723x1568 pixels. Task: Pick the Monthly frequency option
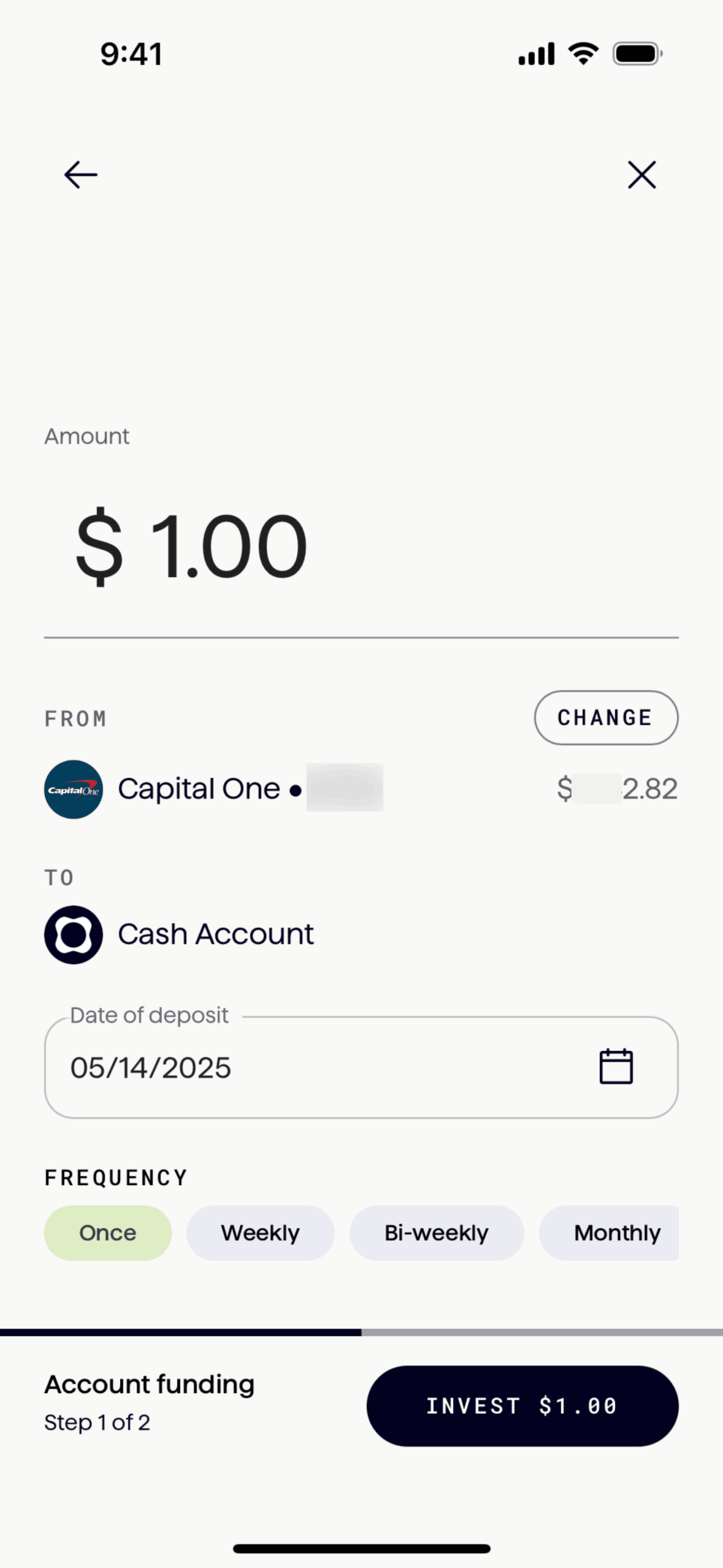click(616, 1233)
